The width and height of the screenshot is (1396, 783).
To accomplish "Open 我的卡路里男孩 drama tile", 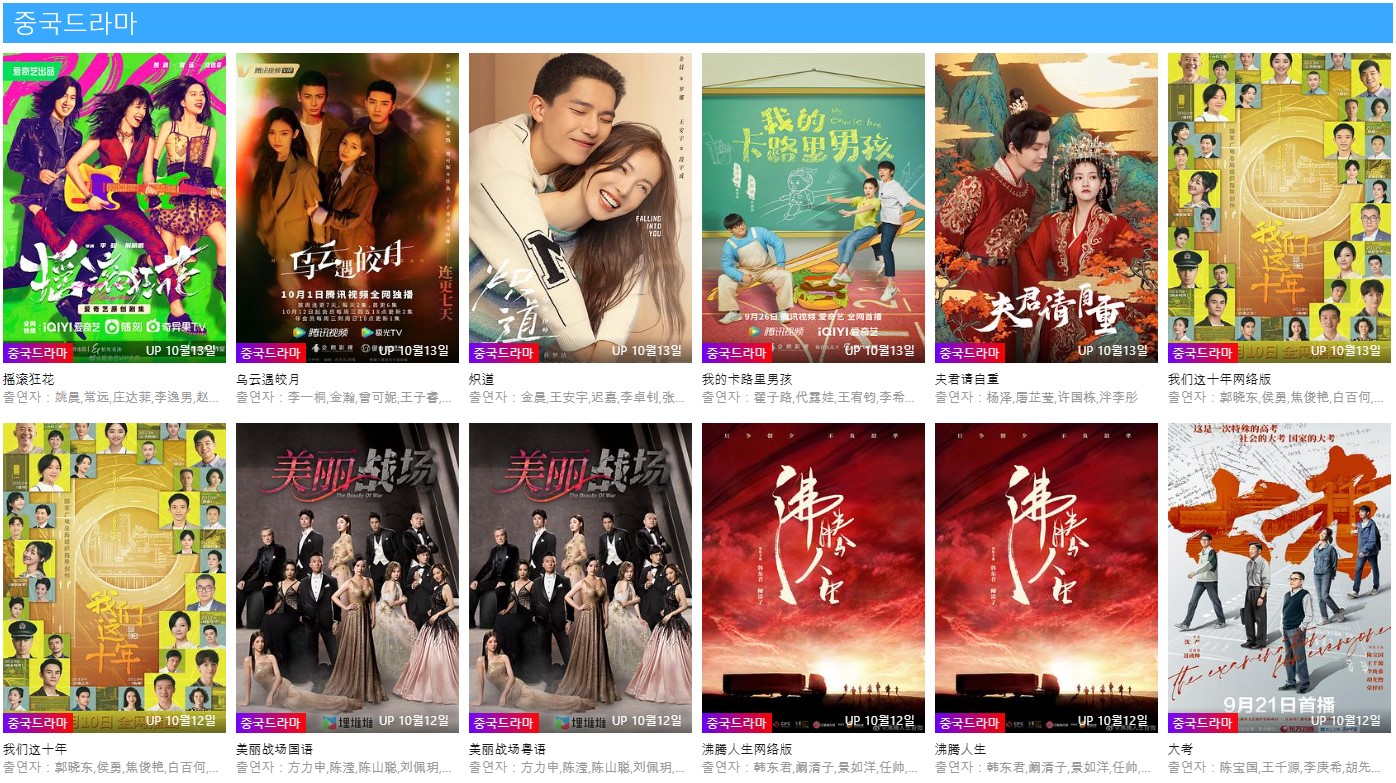I will 813,207.
